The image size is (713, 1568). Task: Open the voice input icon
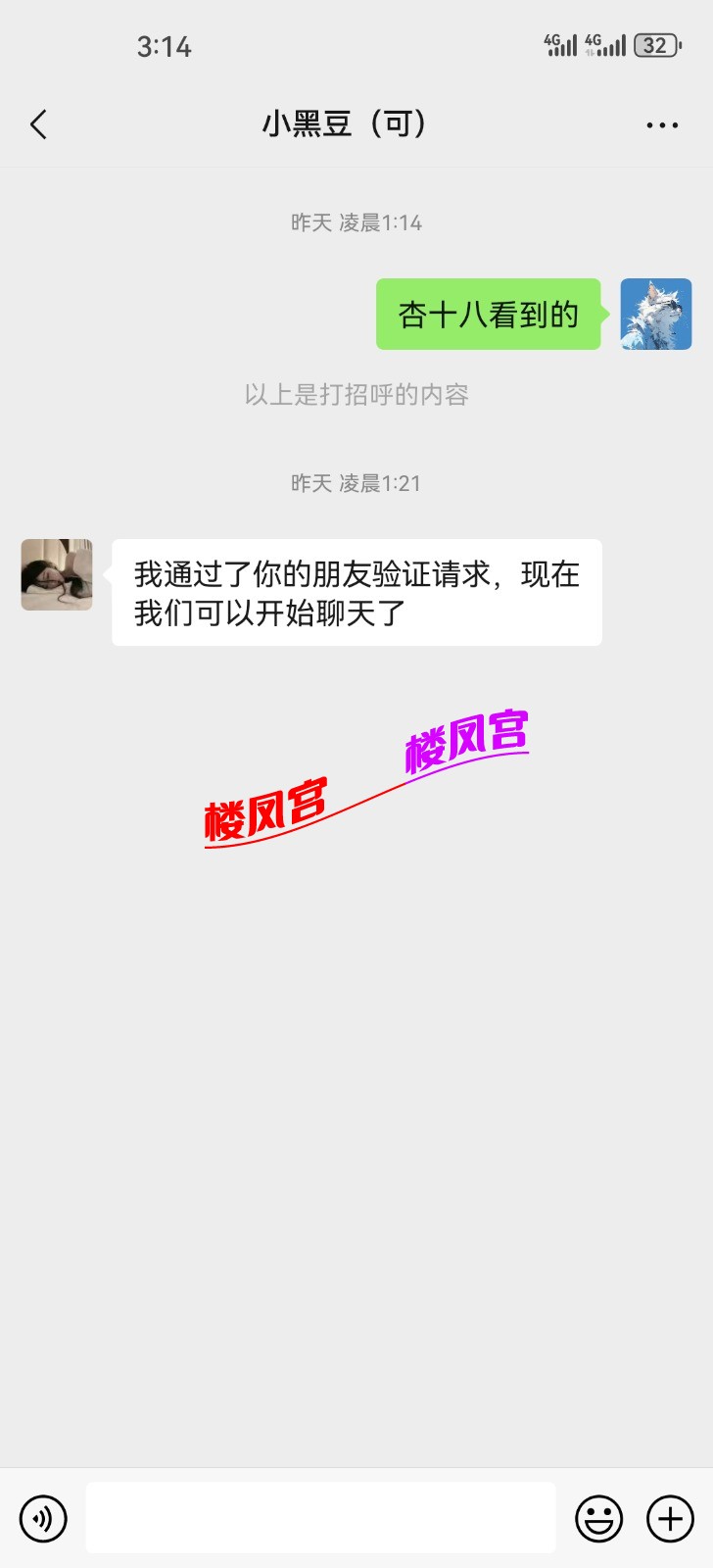[x=41, y=1517]
